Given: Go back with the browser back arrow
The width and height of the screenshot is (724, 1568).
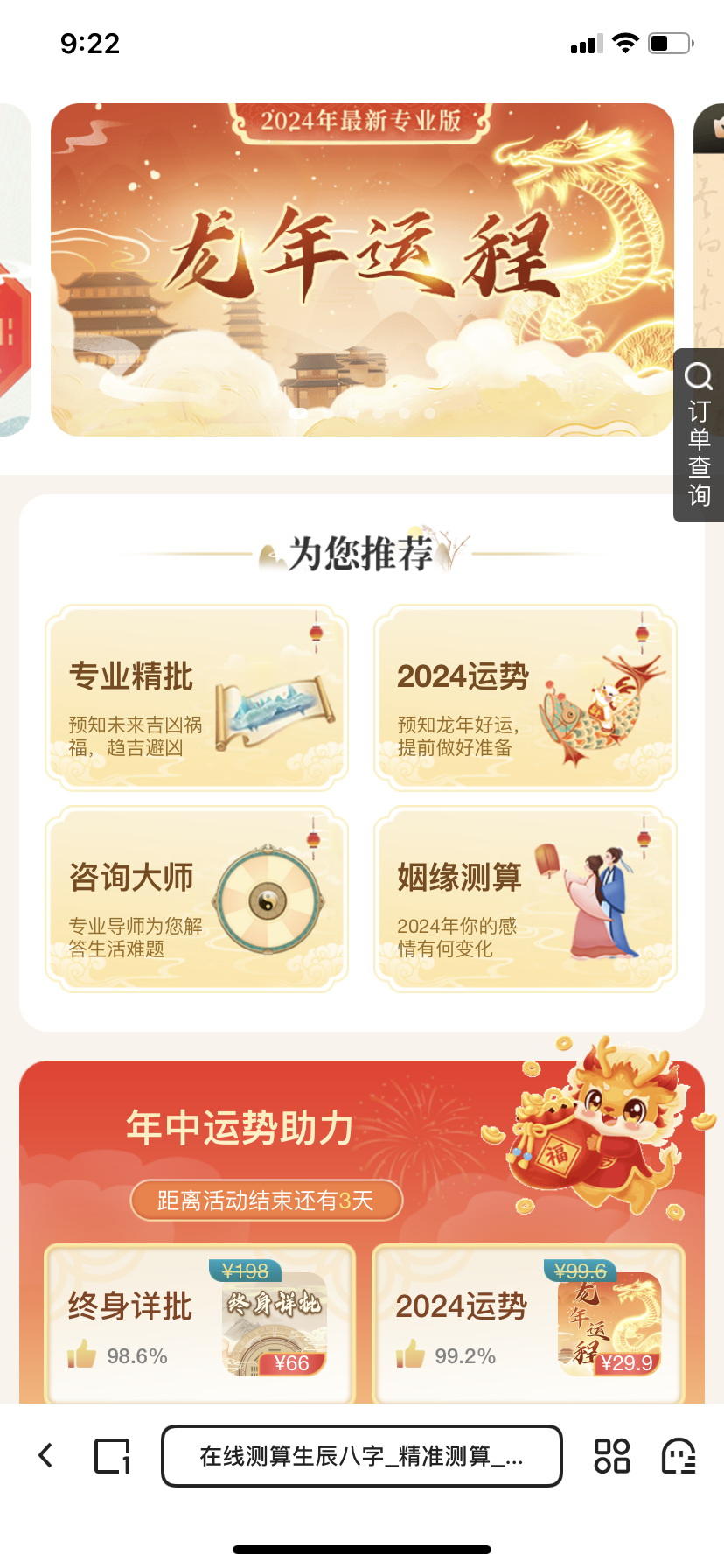Looking at the screenshot, I should coord(45,1455).
